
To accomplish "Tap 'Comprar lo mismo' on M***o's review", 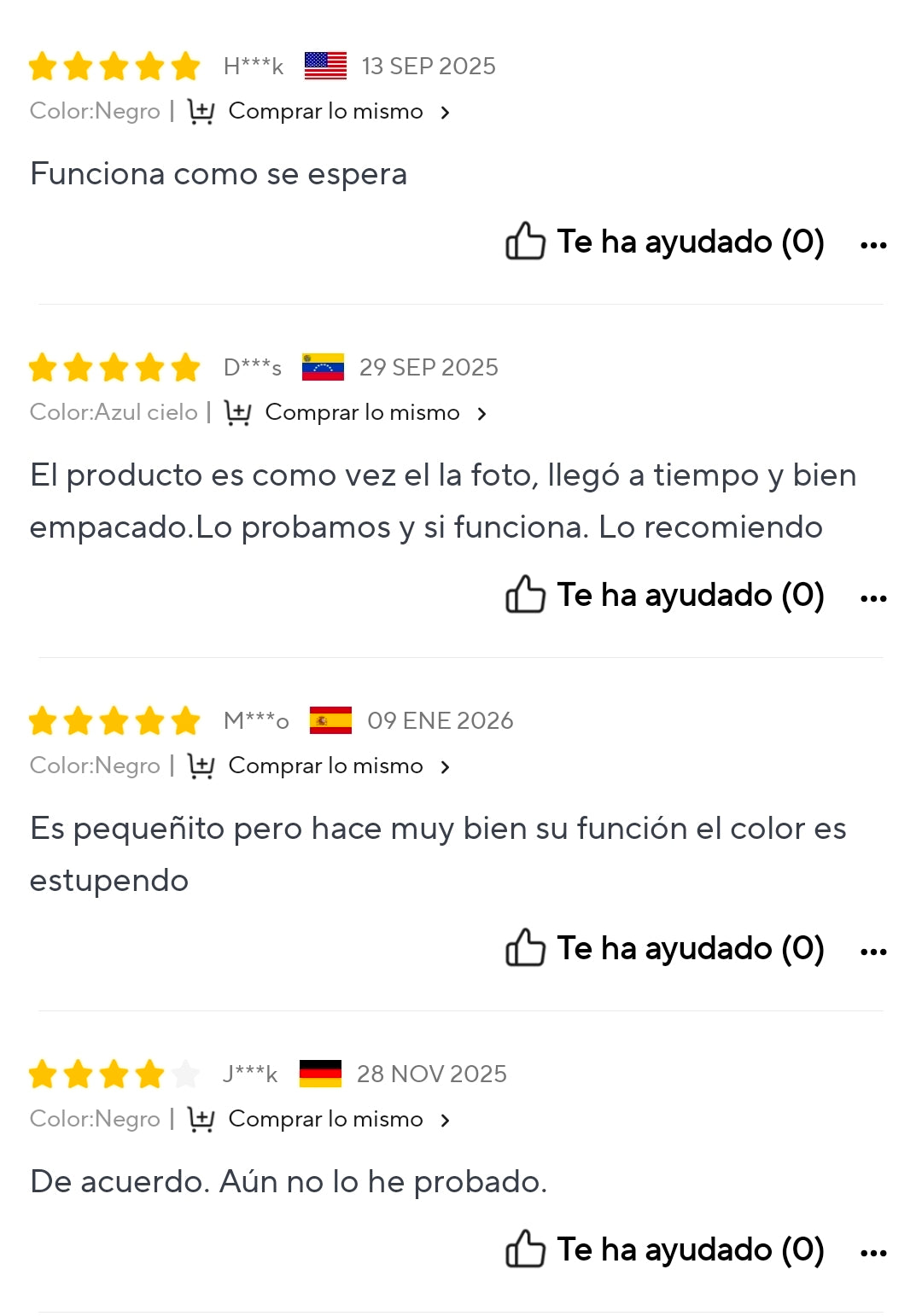I will (325, 766).
